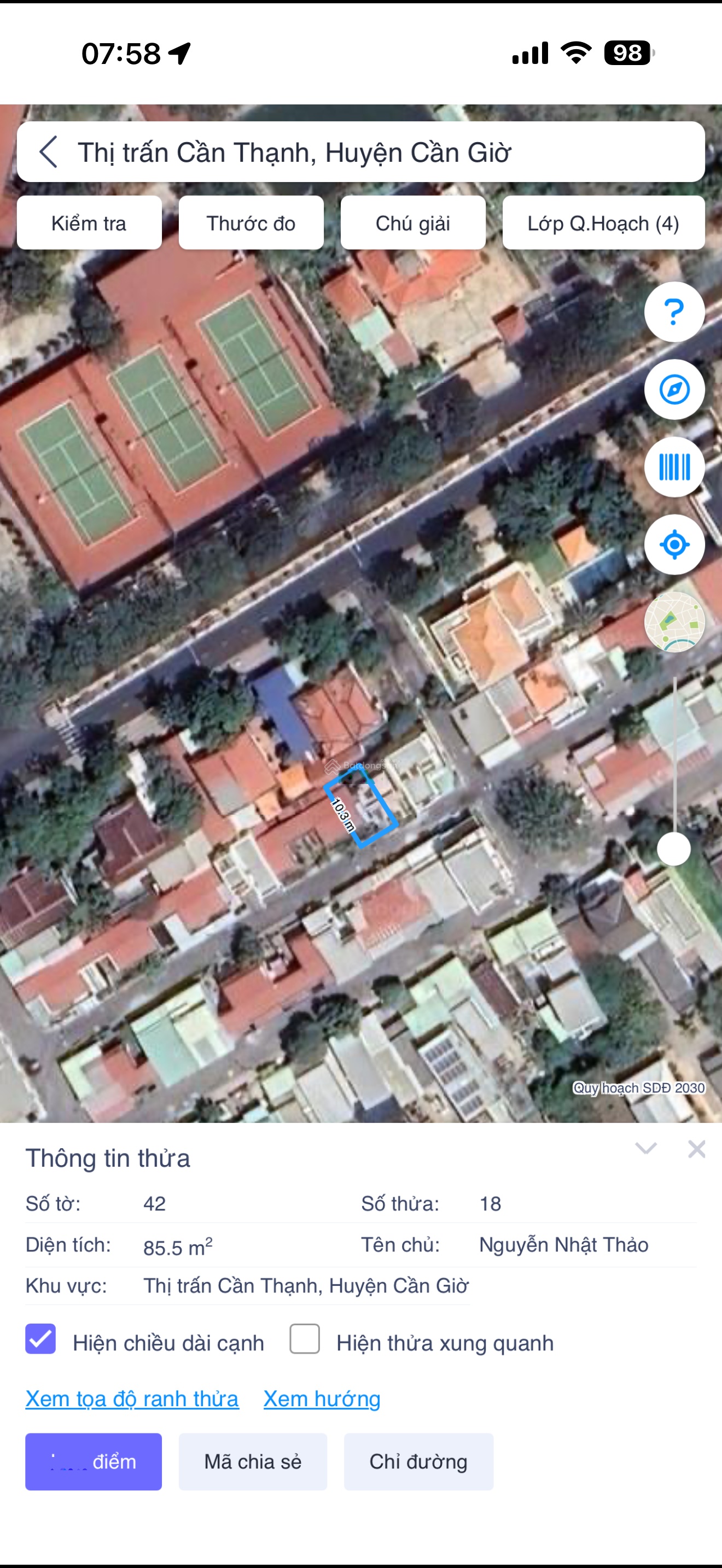This screenshot has width=722, height=1568.
Task: Get the Mã chia sẻ share code
Action: [253, 1461]
